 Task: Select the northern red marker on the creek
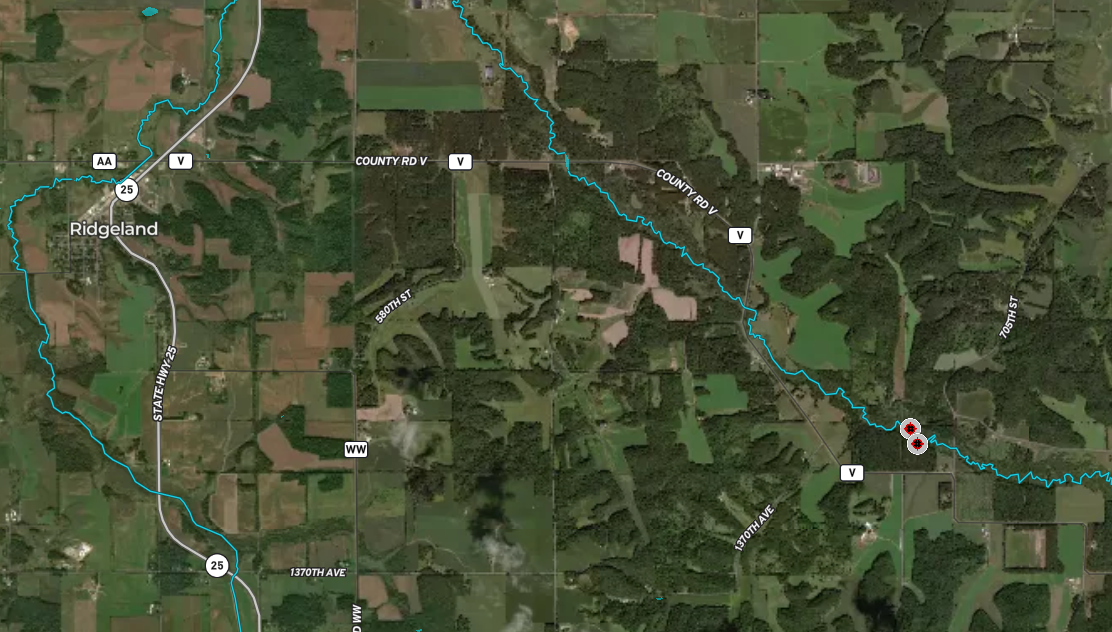[x=910, y=429]
